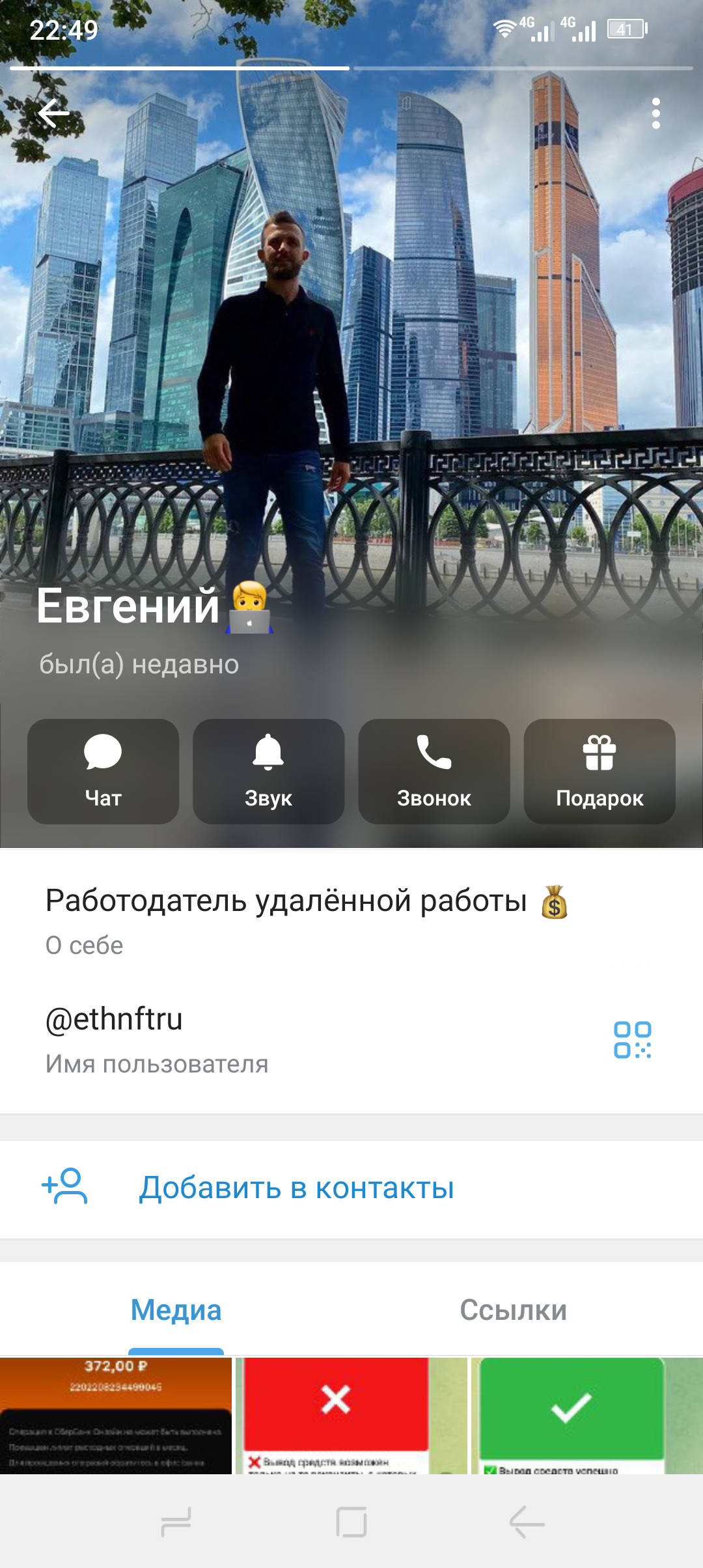Open recent apps from navigation bar
The width and height of the screenshot is (703, 1568).
[x=176, y=1522]
